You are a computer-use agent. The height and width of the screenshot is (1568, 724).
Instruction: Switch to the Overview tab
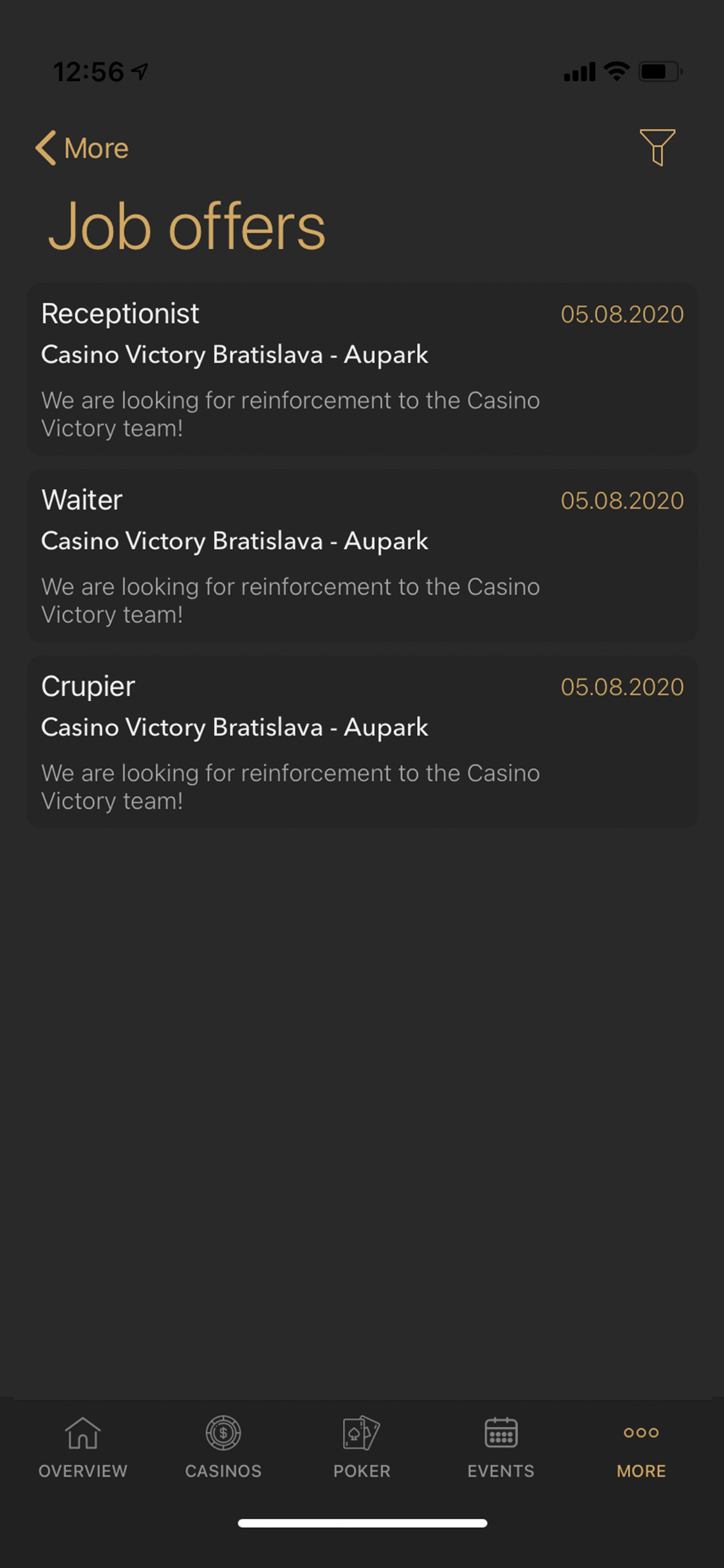click(83, 1448)
